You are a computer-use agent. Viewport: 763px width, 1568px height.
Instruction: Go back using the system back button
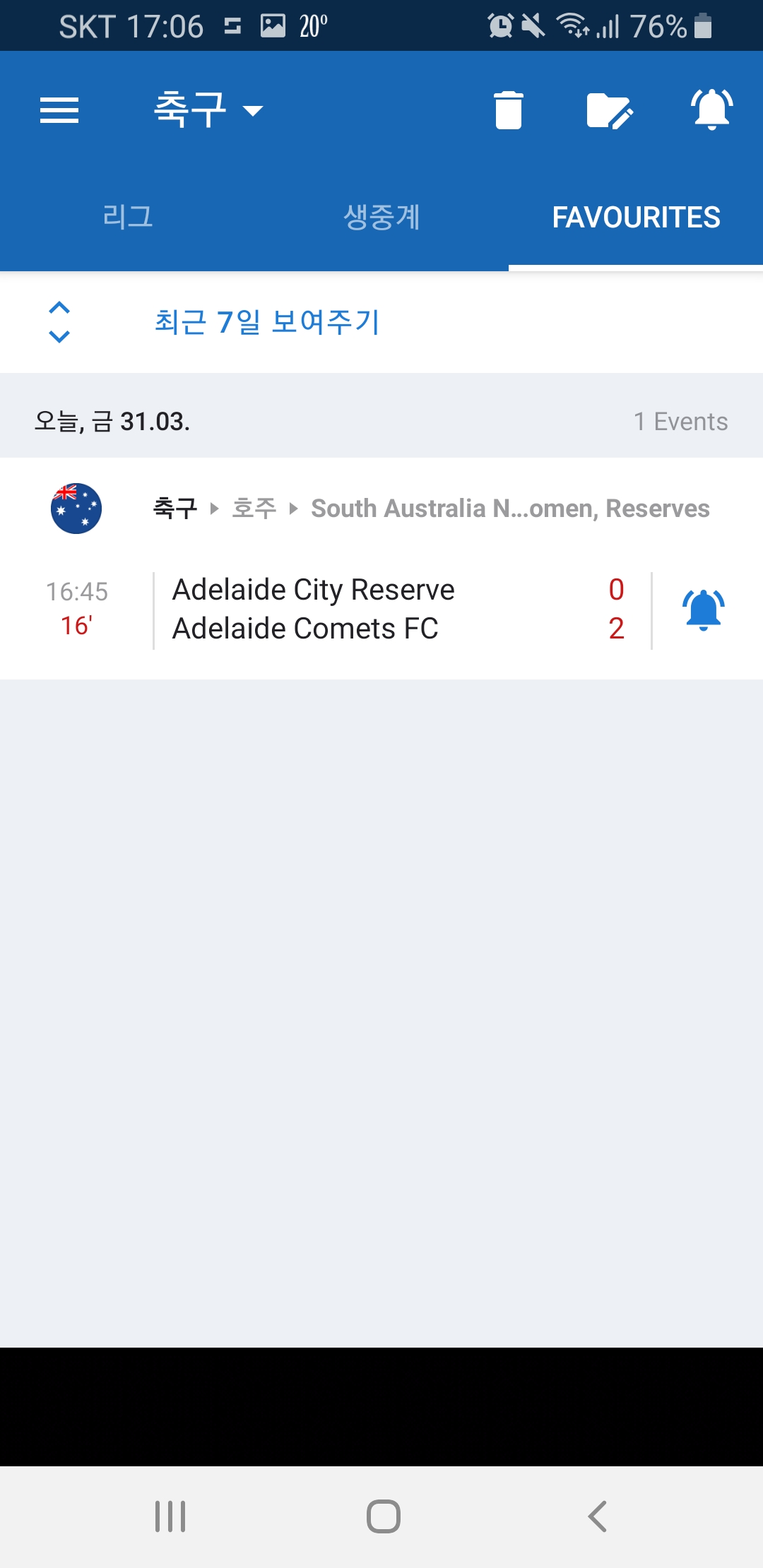[598, 1516]
